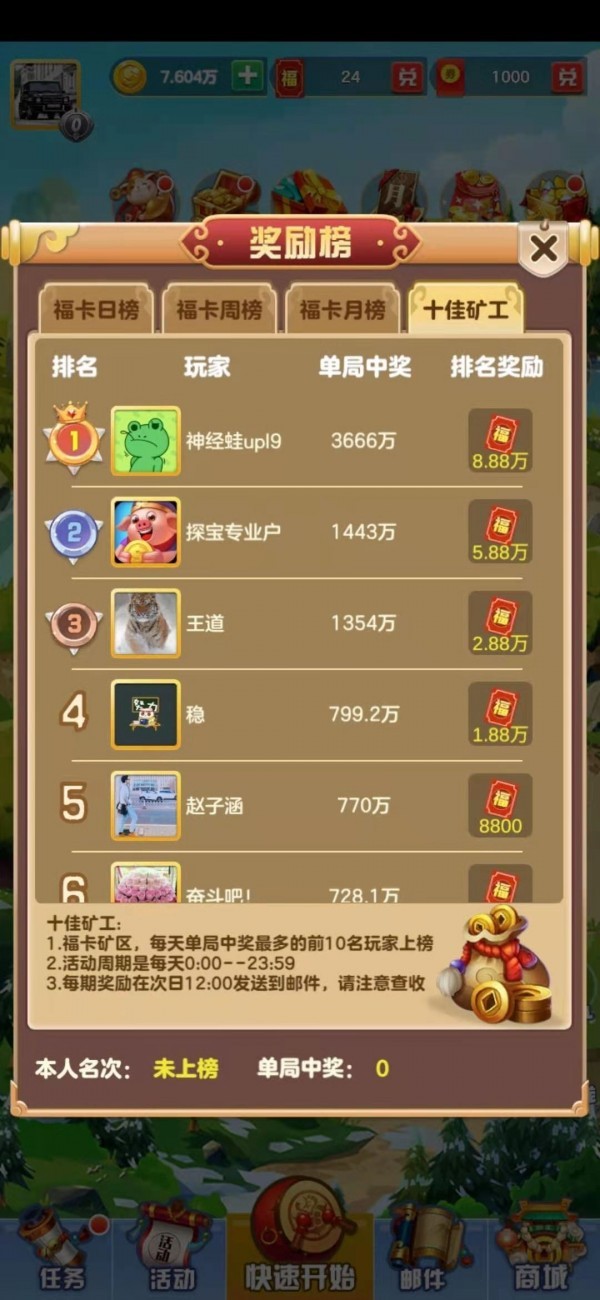600x1300 pixels.
Task: Tap the 兑 button next to 1000
Action: coord(568,77)
